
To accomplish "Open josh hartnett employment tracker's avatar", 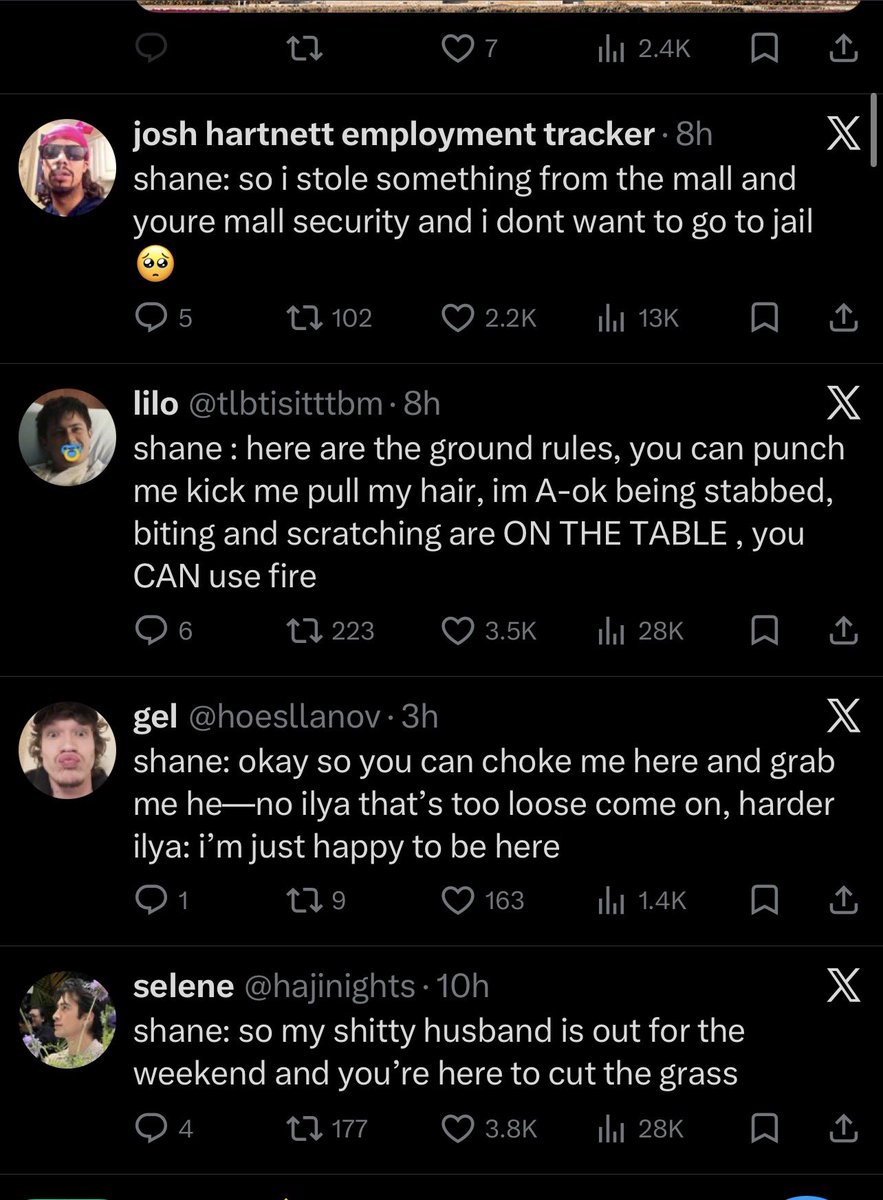I will point(68,167).
